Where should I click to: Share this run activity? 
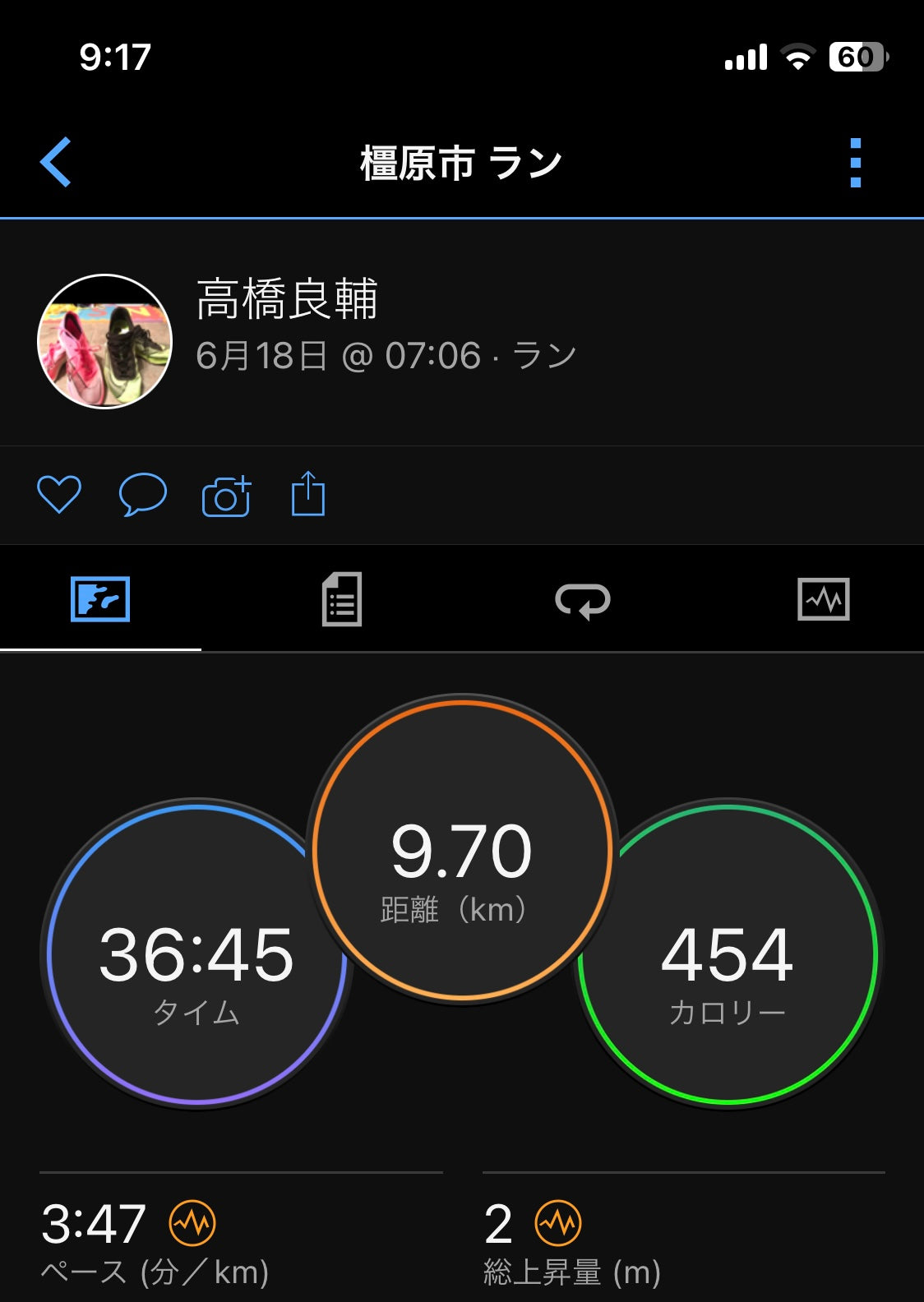(x=308, y=494)
